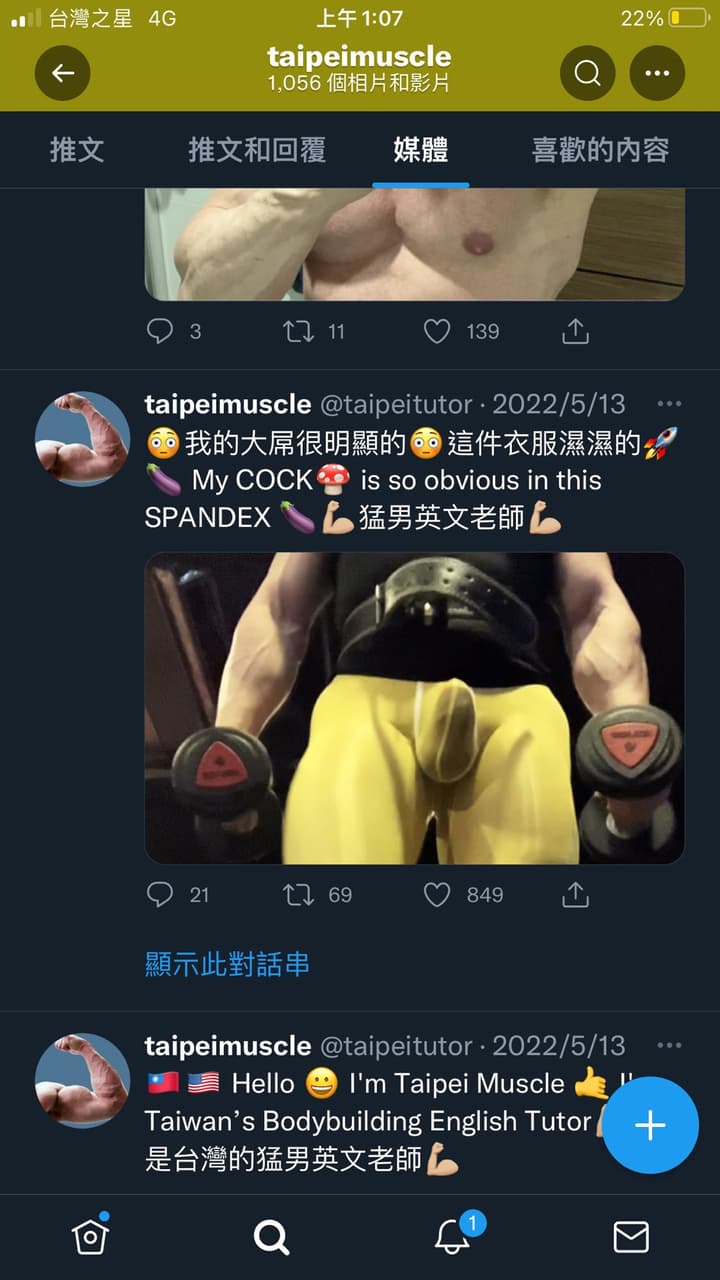Open the 喜歡的內容 tab
720x1280 pixels.
point(600,150)
